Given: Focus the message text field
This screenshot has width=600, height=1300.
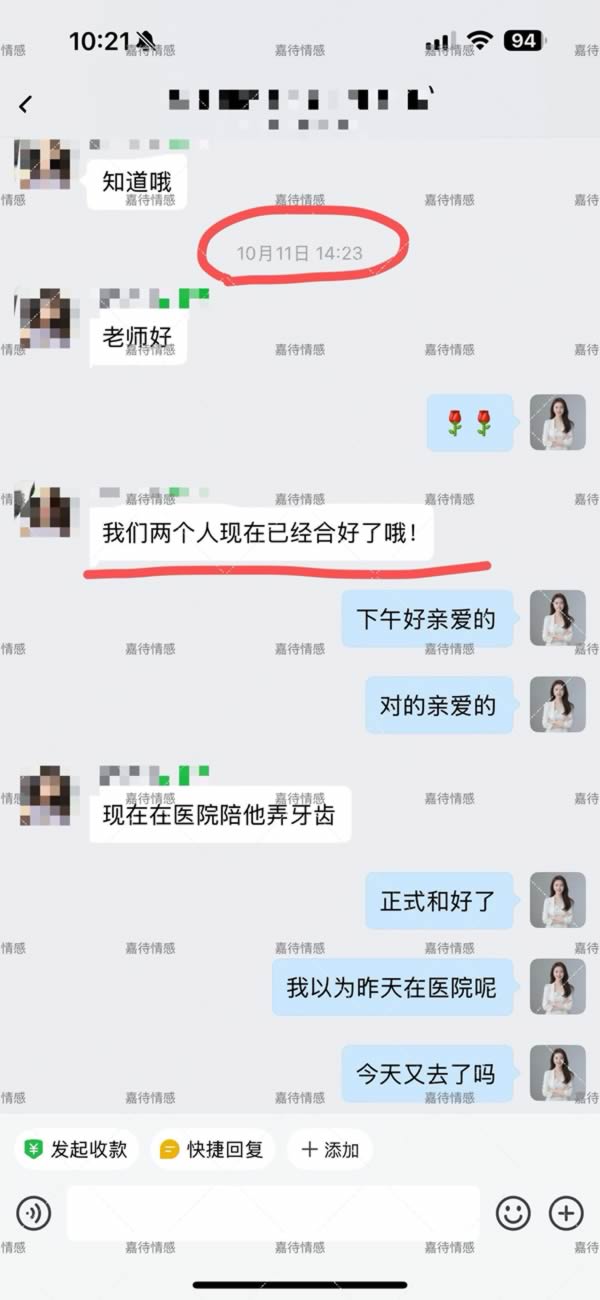Looking at the screenshot, I should click(x=272, y=1214).
